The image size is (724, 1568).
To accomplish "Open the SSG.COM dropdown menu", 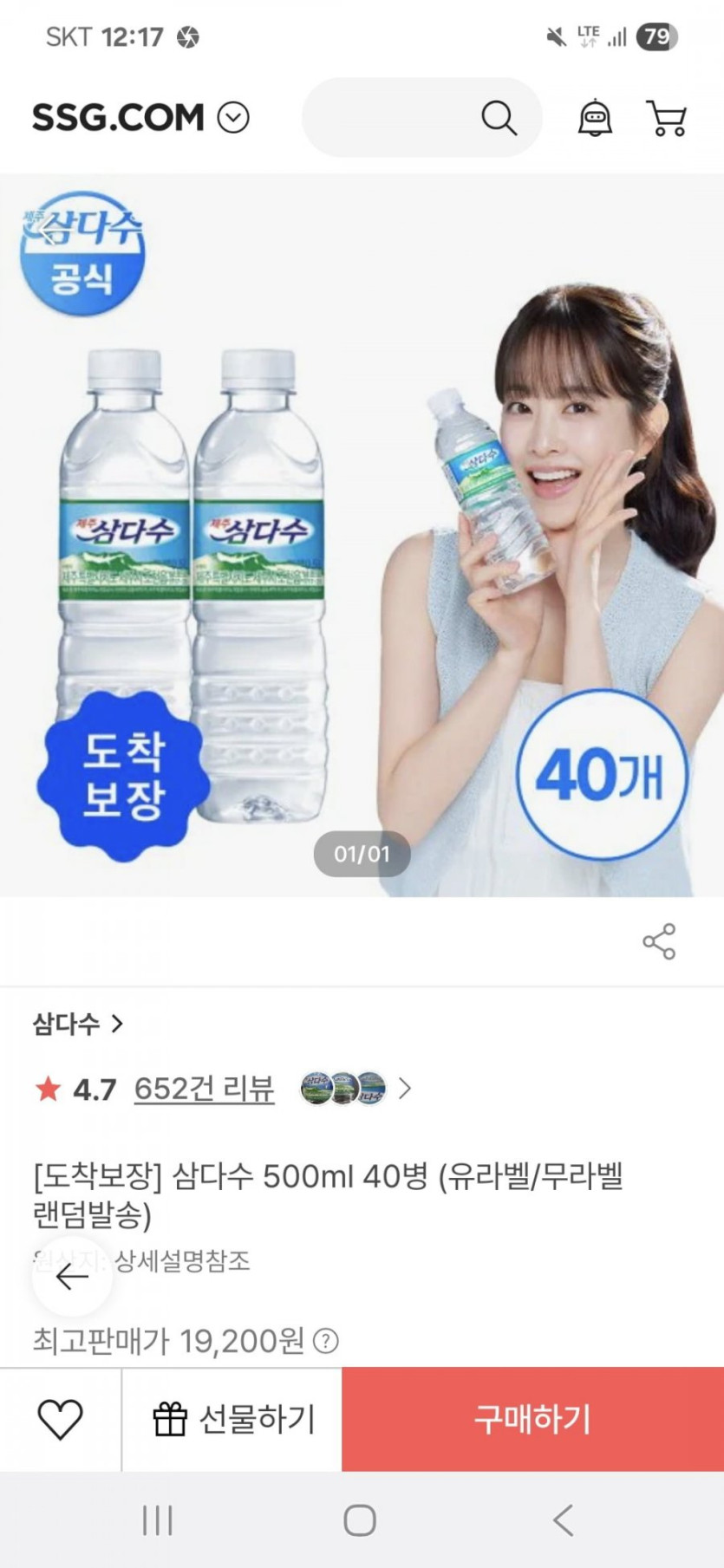I will click(x=232, y=117).
